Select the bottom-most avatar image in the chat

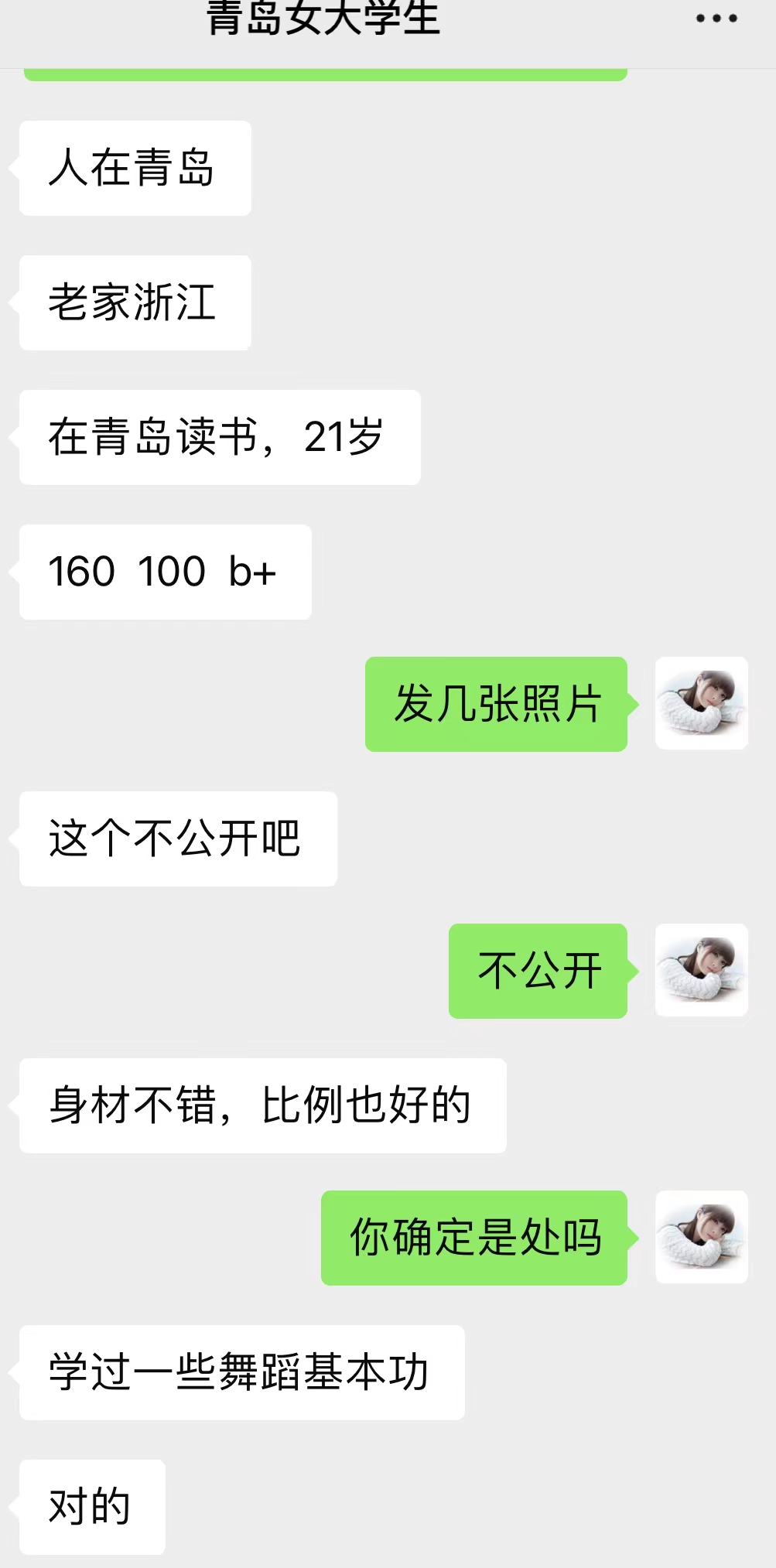coord(701,1238)
